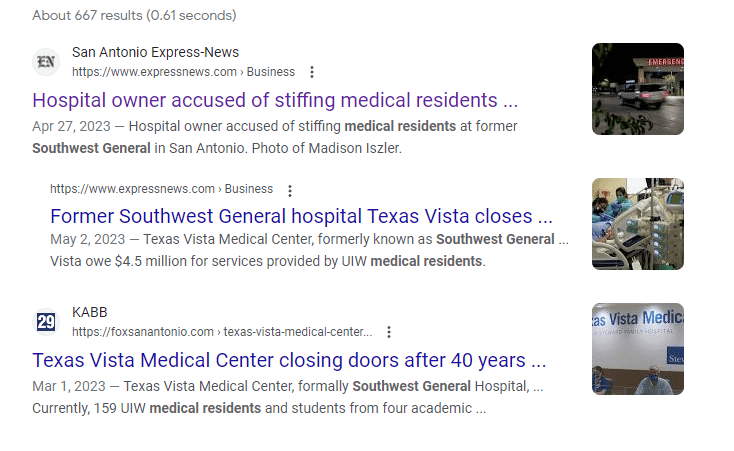Tap the hospital equipment thumbnail image

(x=637, y=224)
